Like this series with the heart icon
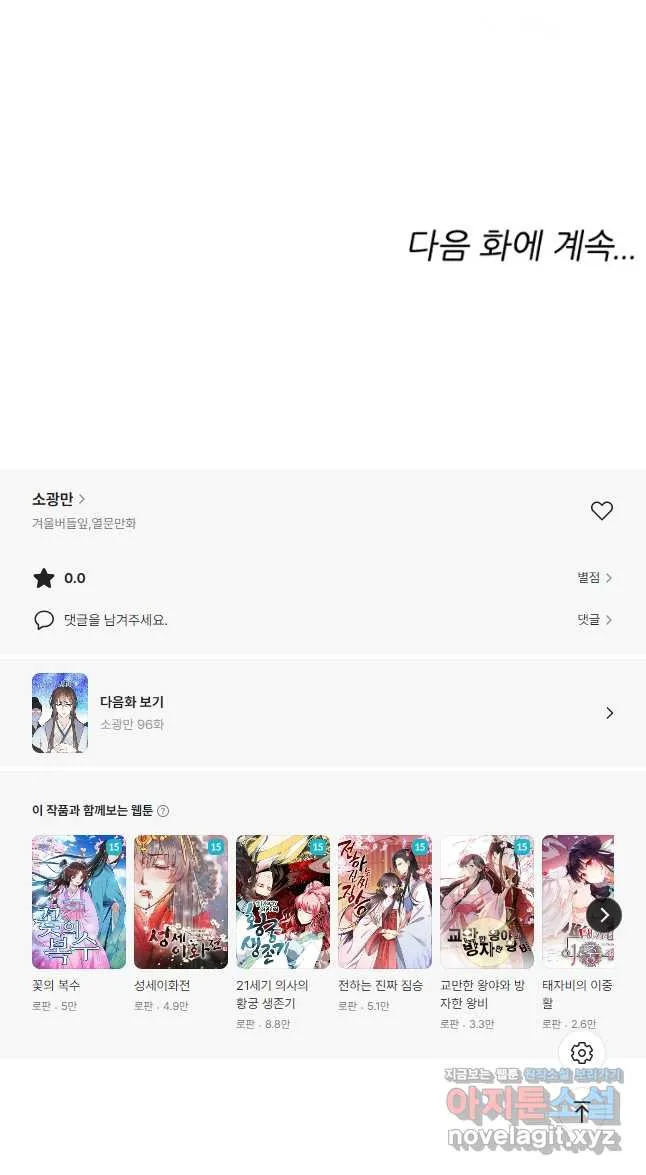646x1175 pixels. coord(602,510)
